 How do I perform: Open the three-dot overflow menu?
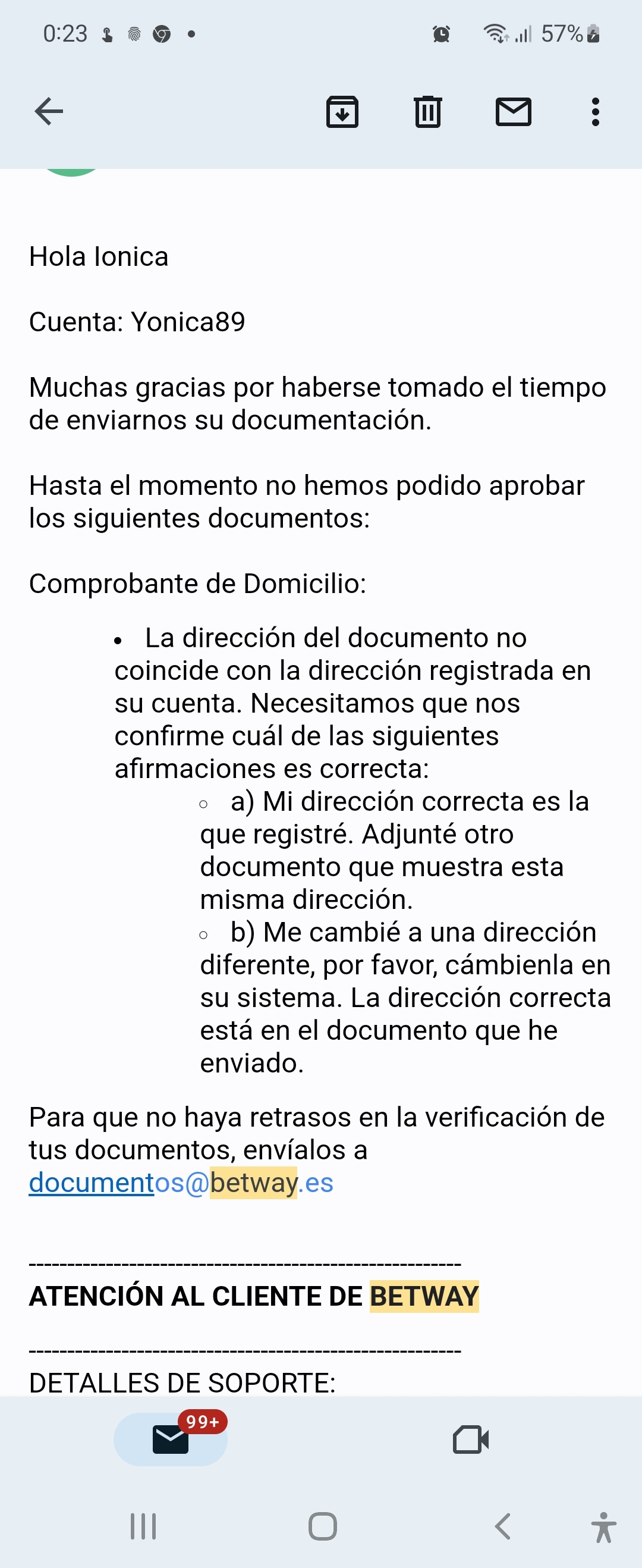[595, 111]
